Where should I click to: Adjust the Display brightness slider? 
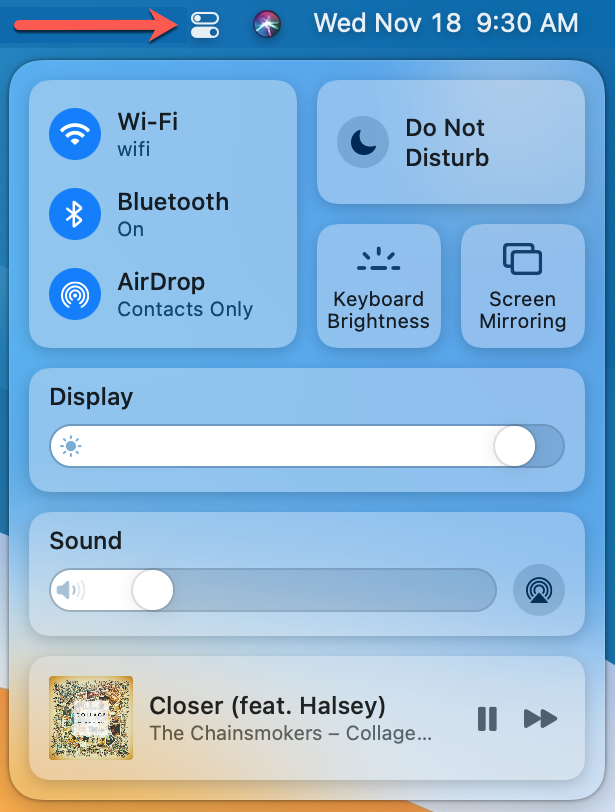[x=515, y=446]
